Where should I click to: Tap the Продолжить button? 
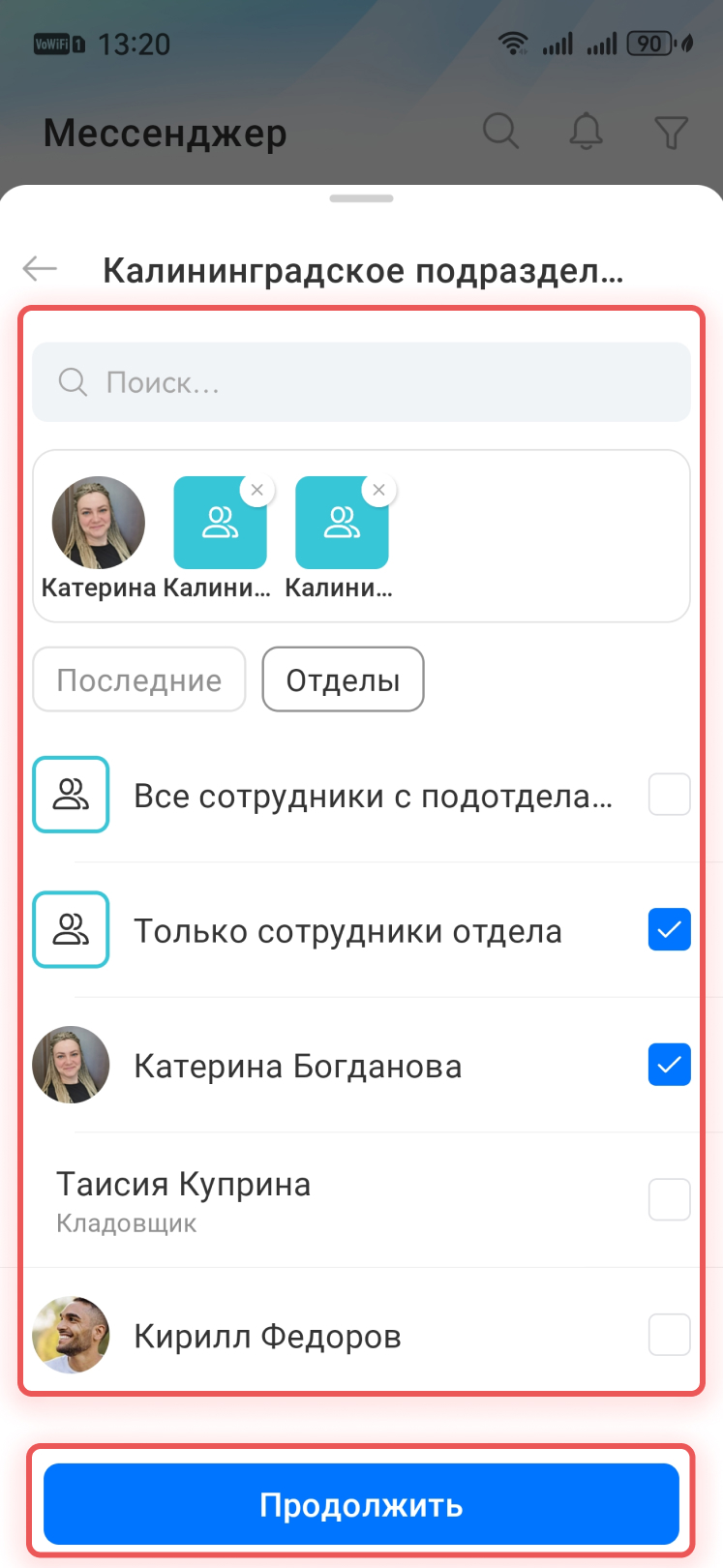[x=361, y=1504]
